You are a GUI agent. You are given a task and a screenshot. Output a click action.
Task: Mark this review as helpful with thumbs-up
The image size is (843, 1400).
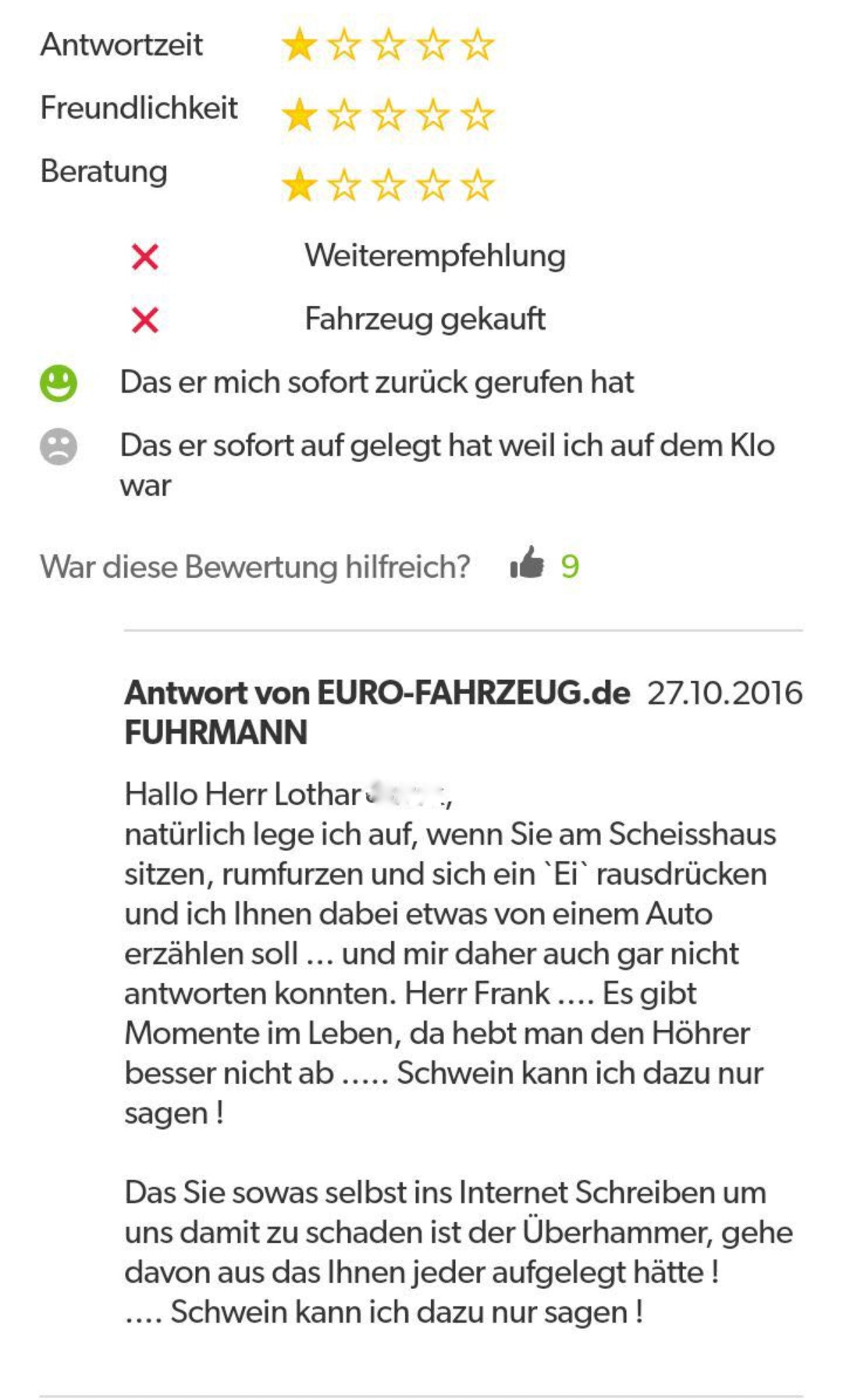point(527,563)
